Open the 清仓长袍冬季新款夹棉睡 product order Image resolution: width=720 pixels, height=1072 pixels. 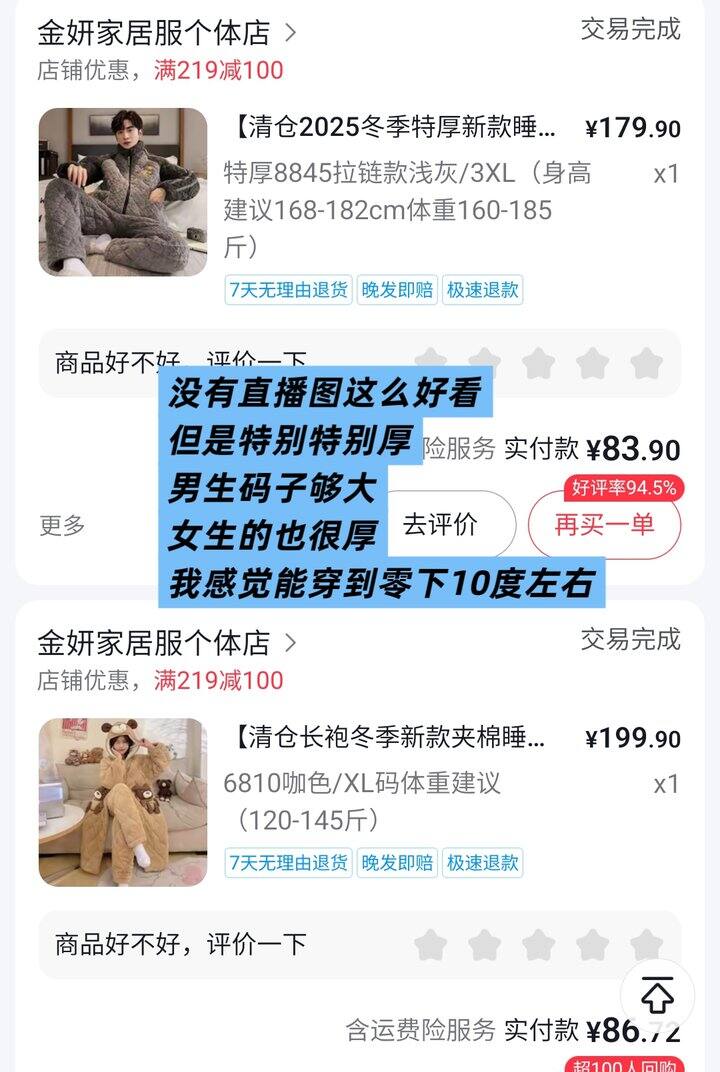tap(392, 739)
